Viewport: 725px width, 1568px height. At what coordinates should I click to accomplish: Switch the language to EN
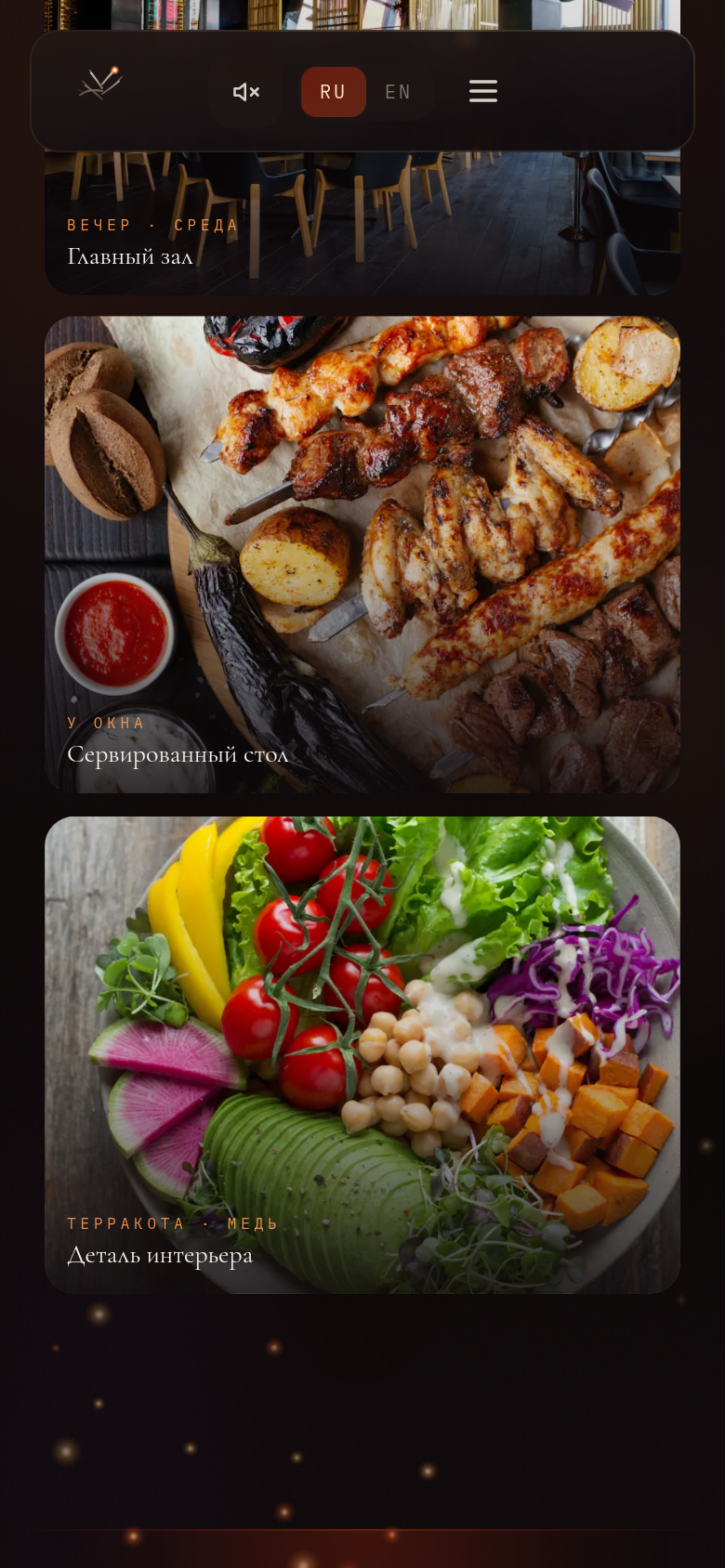(x=398, y=92)
